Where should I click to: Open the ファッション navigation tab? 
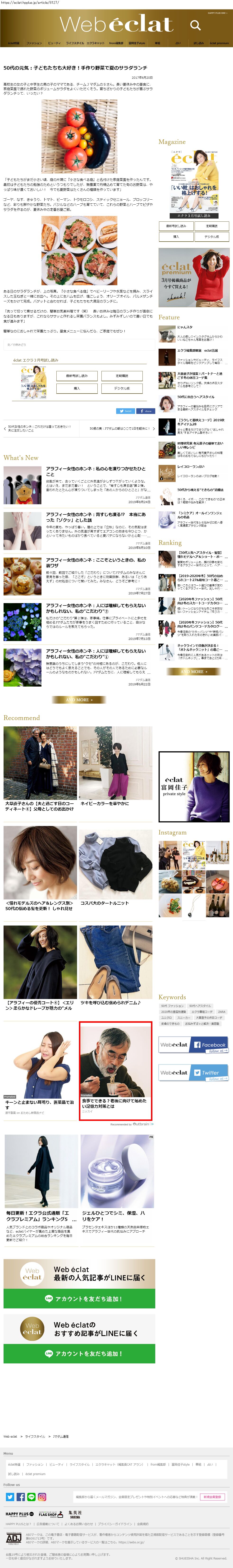click(x=34, y=43)
